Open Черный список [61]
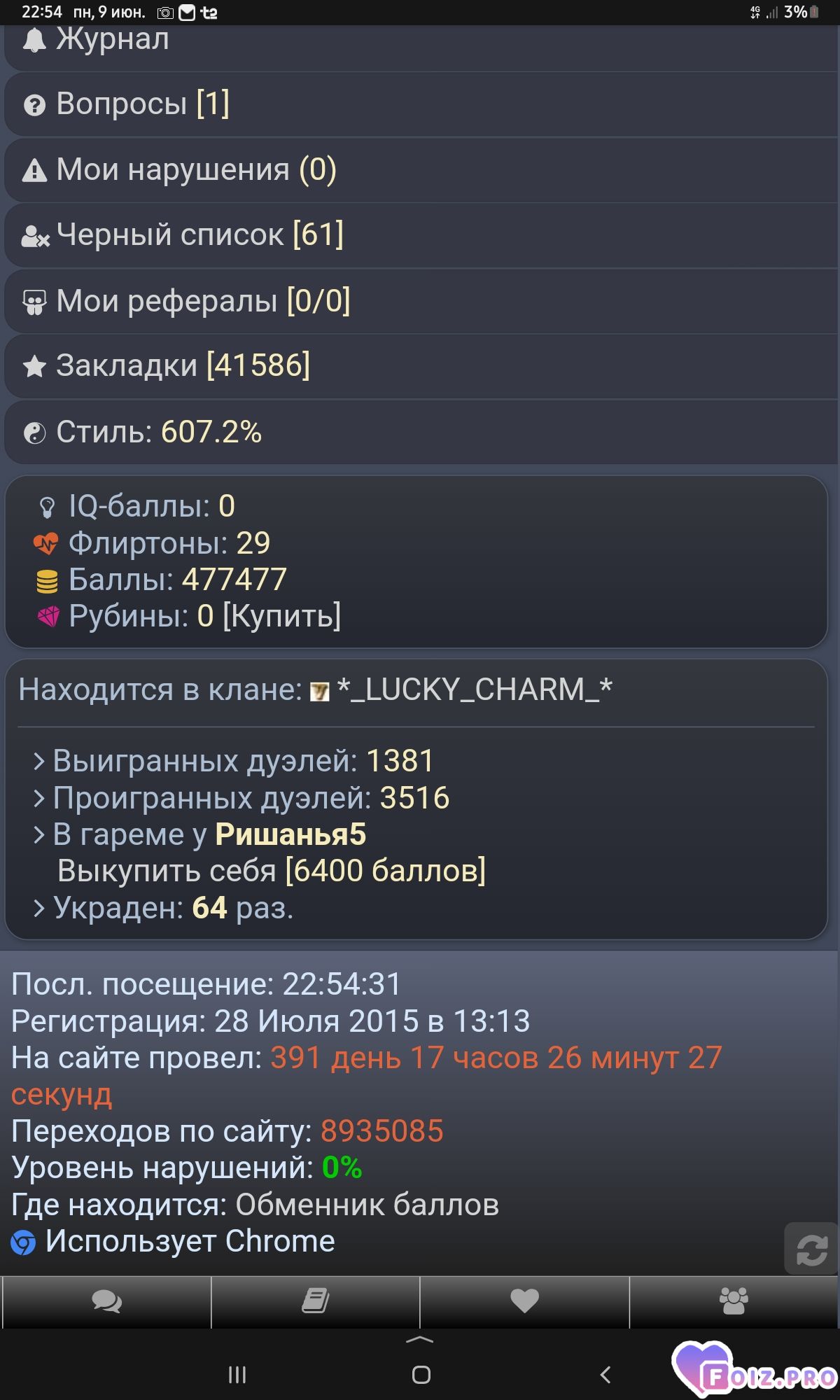 421,235
